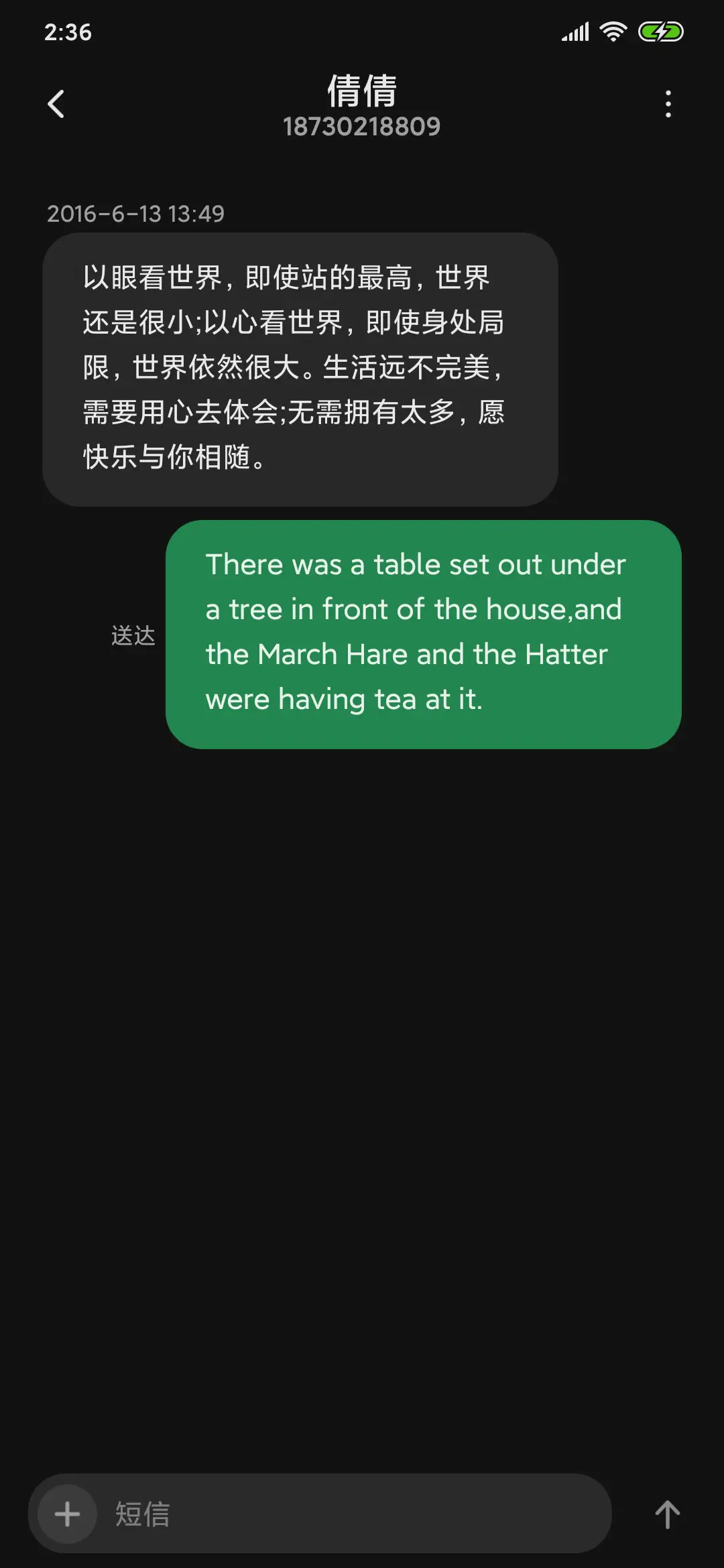Tap the conversation header area
Viewport: 724px width, 1568px height.
362,107
